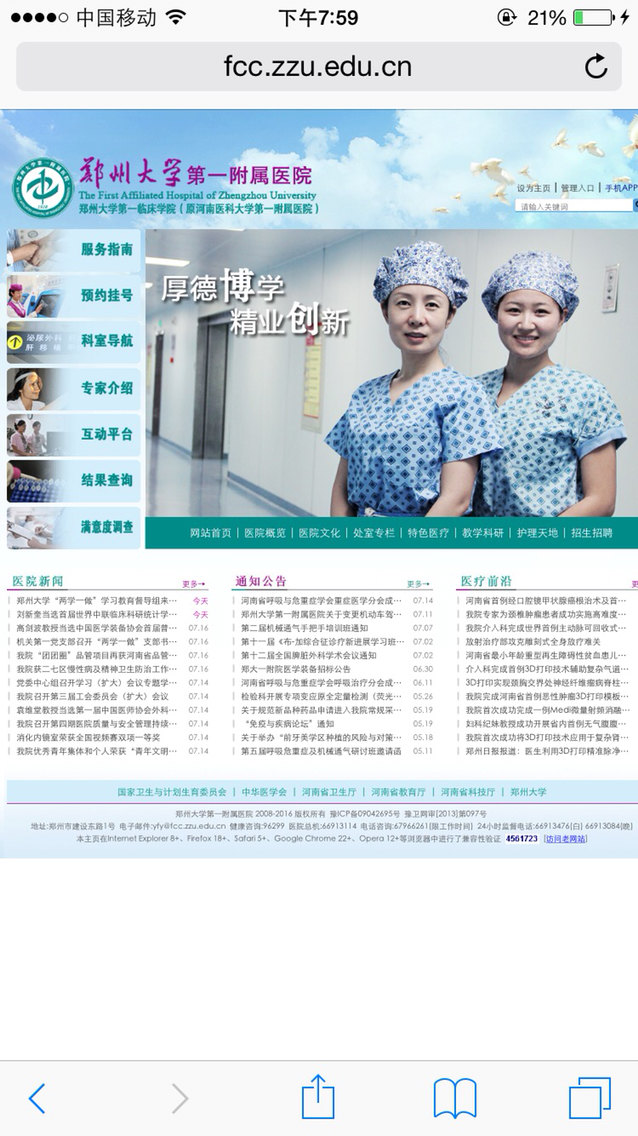Tap the fcc.zzu.edu.cn address bar
638x1136 pixels.
[x=318, y=67]
